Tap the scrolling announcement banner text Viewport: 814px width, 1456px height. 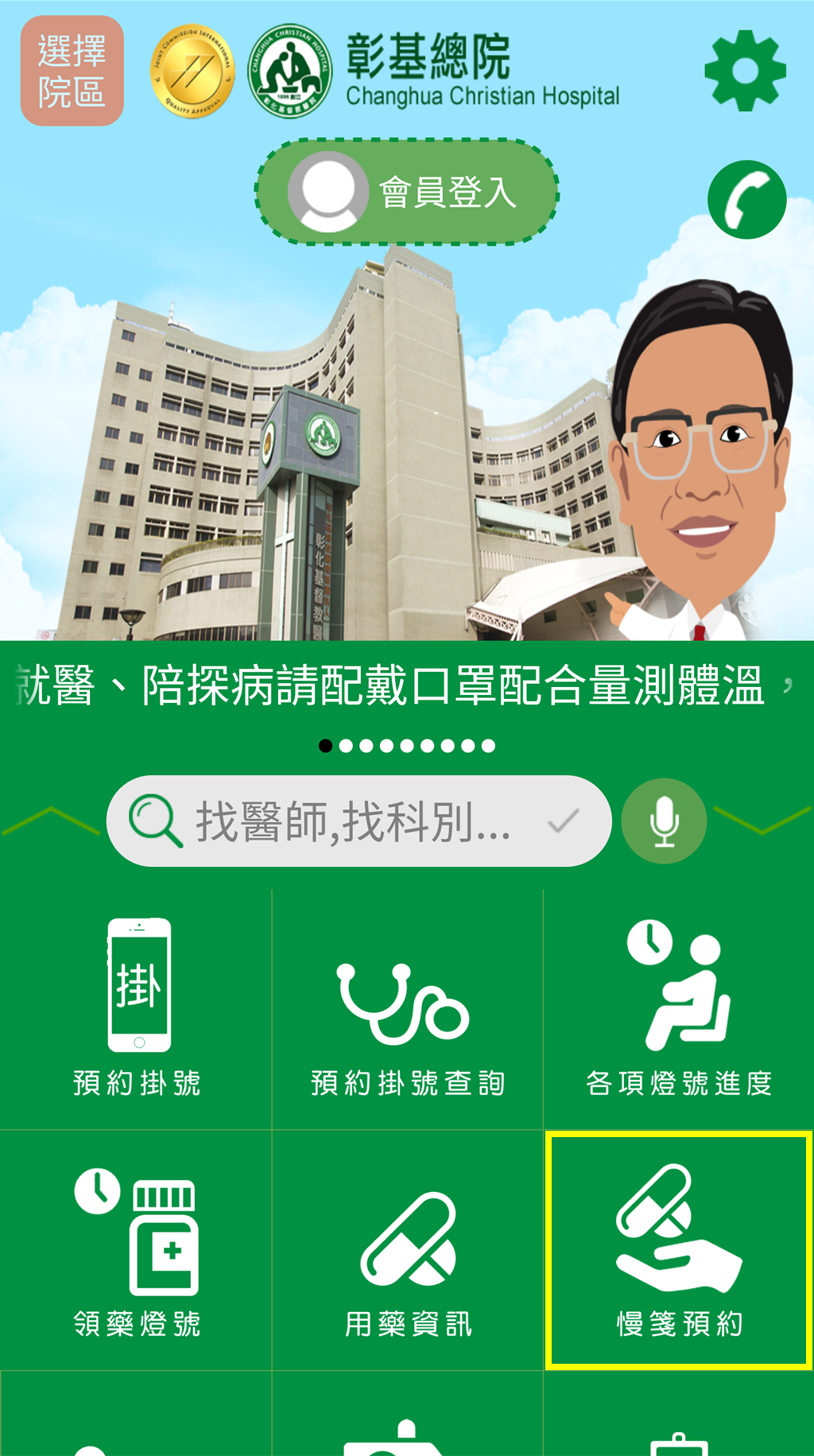pos(406,685)
